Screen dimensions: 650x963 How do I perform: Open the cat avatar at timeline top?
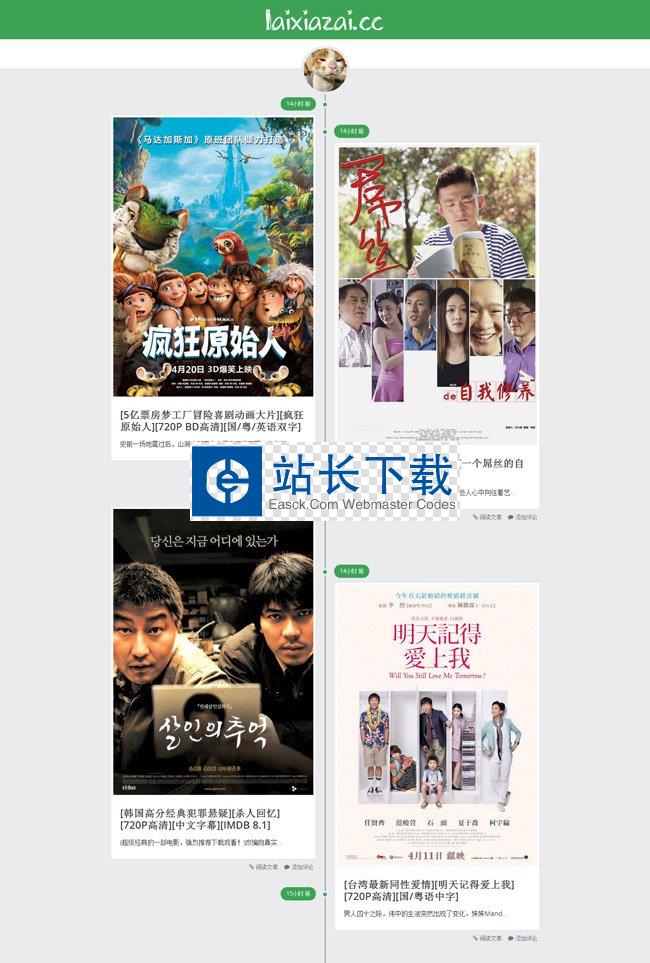pos(324,68)
